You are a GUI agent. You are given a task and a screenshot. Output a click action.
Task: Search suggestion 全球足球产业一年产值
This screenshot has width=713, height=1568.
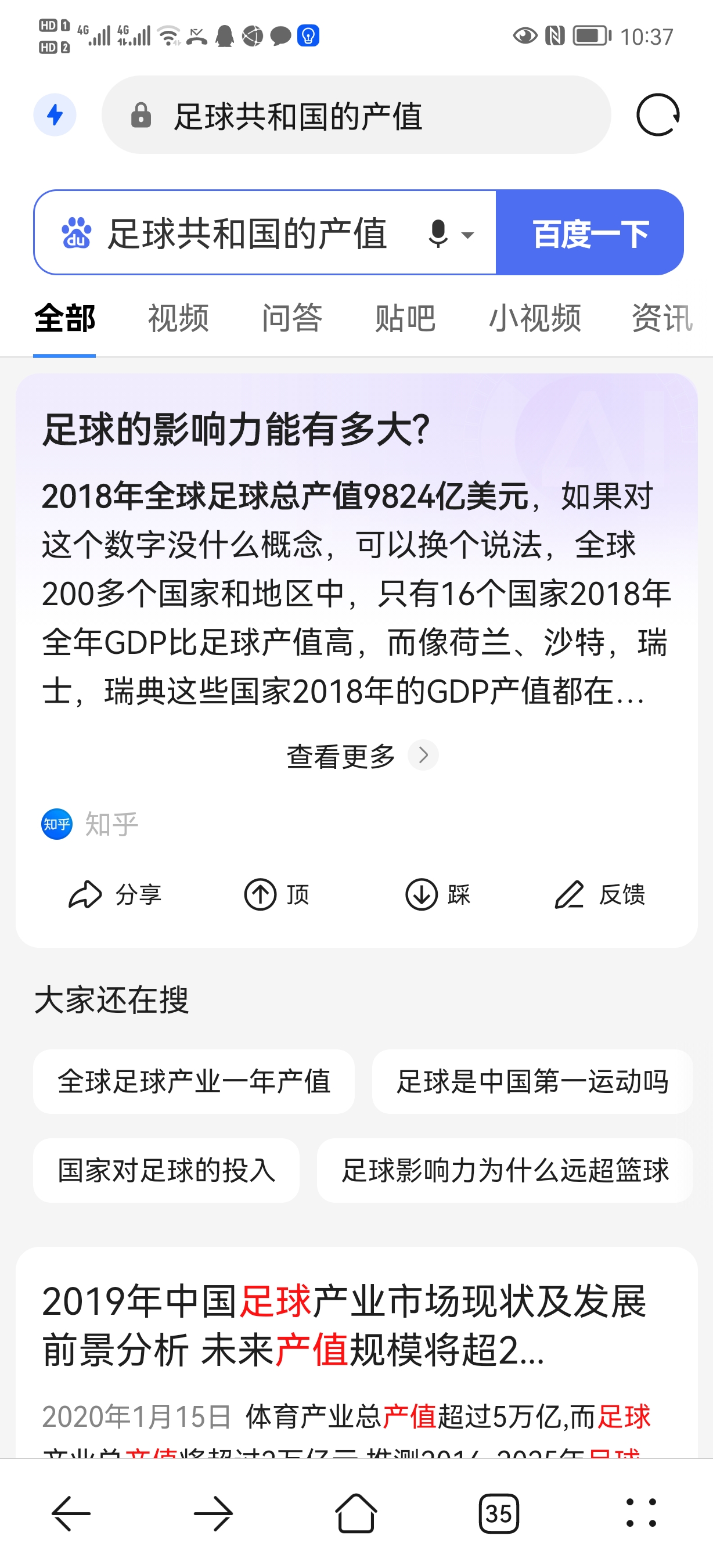(x=193, y=1082)
